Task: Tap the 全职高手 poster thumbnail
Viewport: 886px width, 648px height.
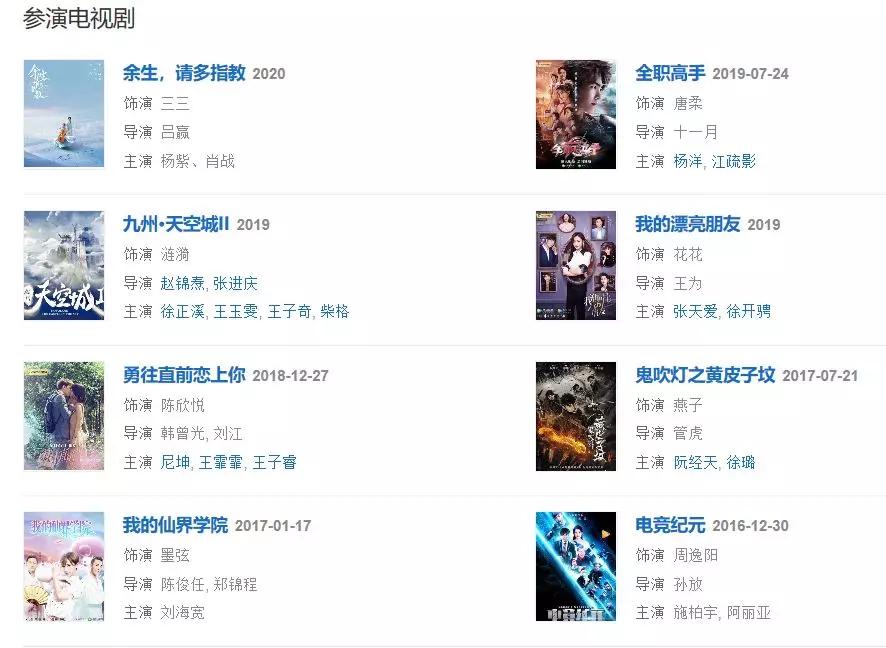Action: click(576, 114)
